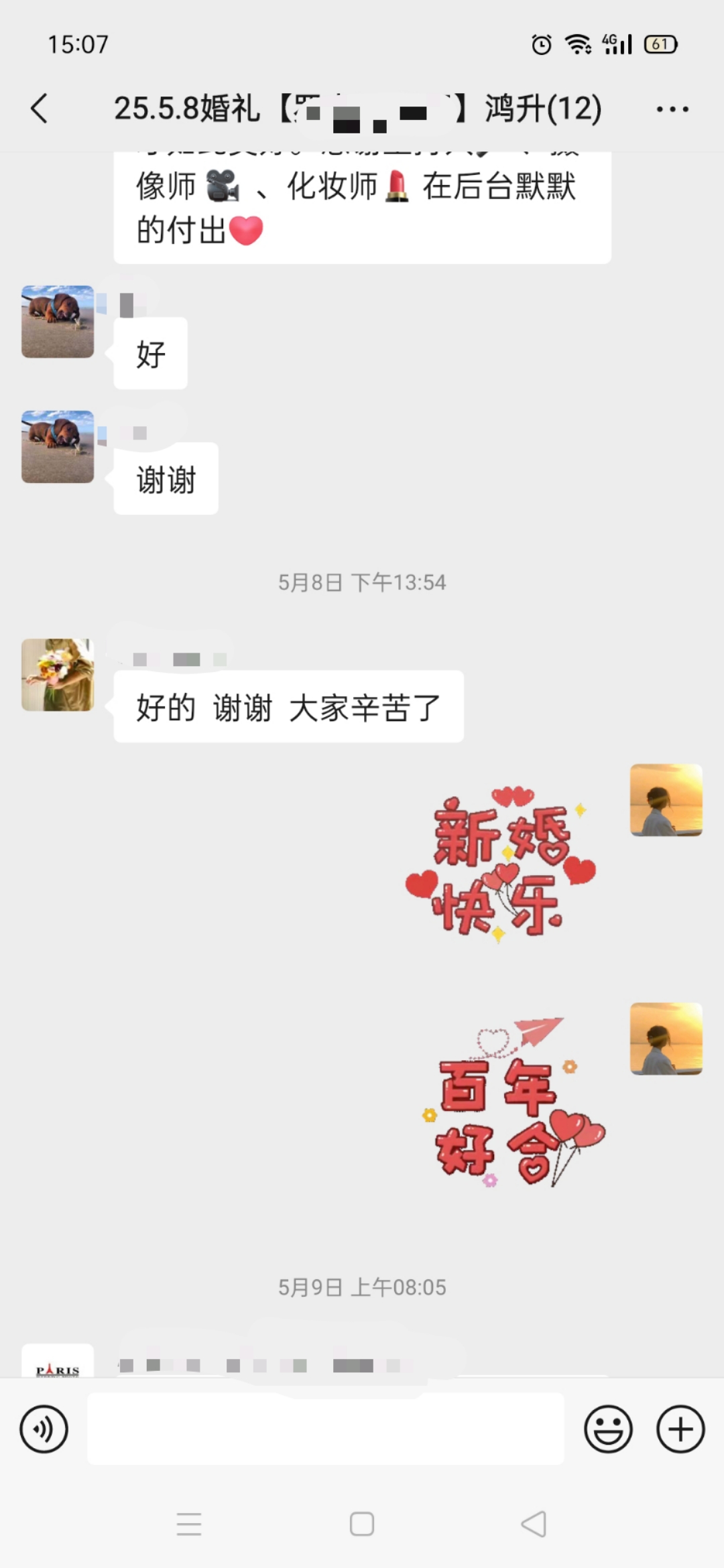Open the plus attachments menu
The height and width of the screenshot is (1568, 724).
[680, 1429]
